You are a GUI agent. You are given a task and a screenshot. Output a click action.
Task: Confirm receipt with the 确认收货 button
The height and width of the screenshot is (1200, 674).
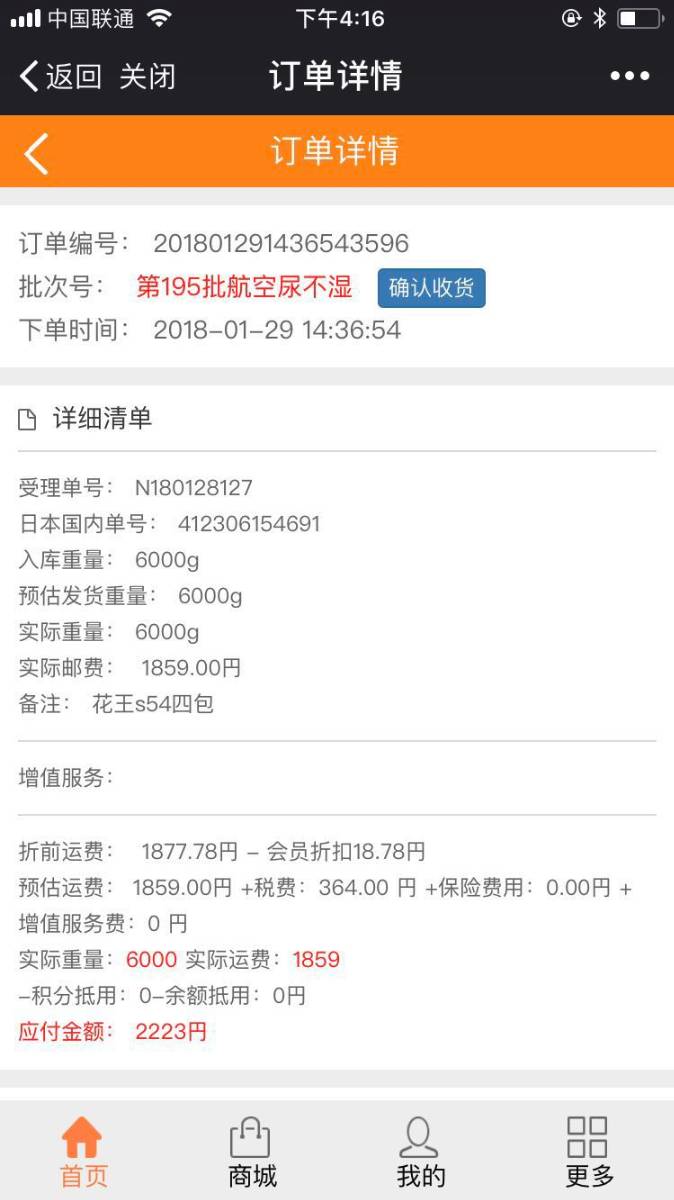[431, 288]
